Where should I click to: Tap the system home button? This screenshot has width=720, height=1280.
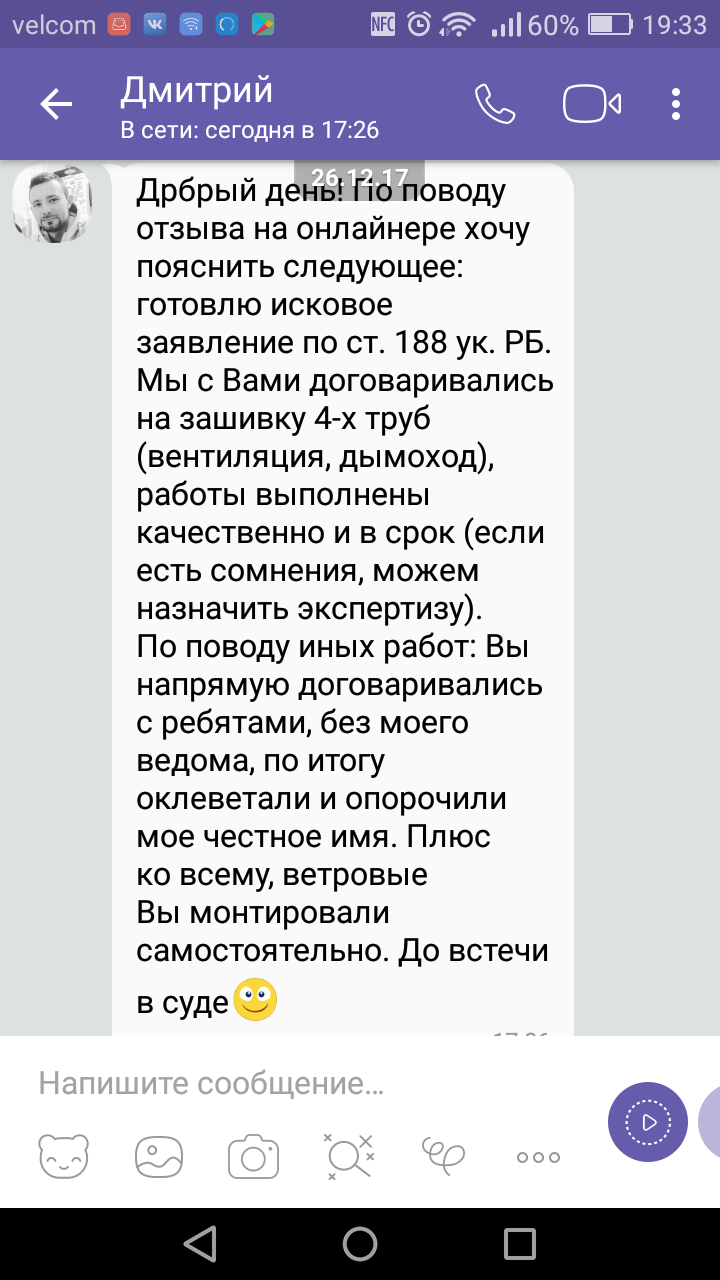pos(360,1243)
